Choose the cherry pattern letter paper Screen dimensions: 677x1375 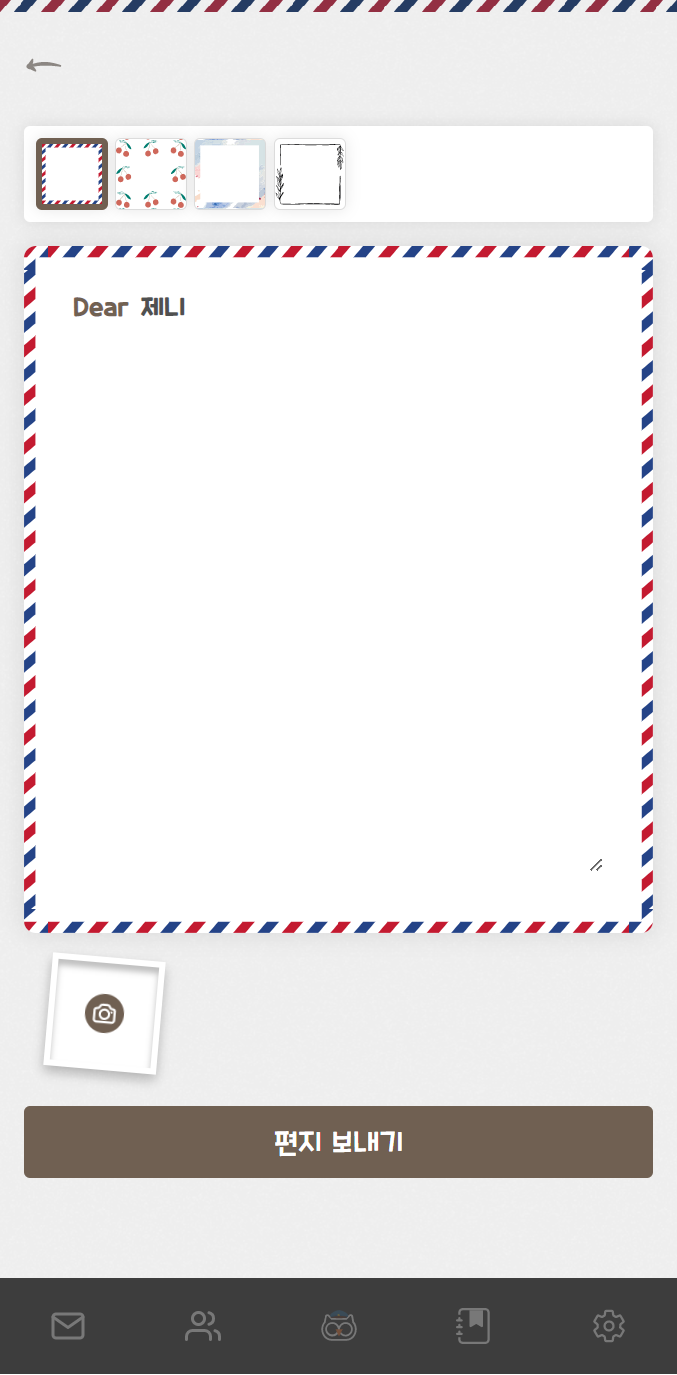coord(151,174)
